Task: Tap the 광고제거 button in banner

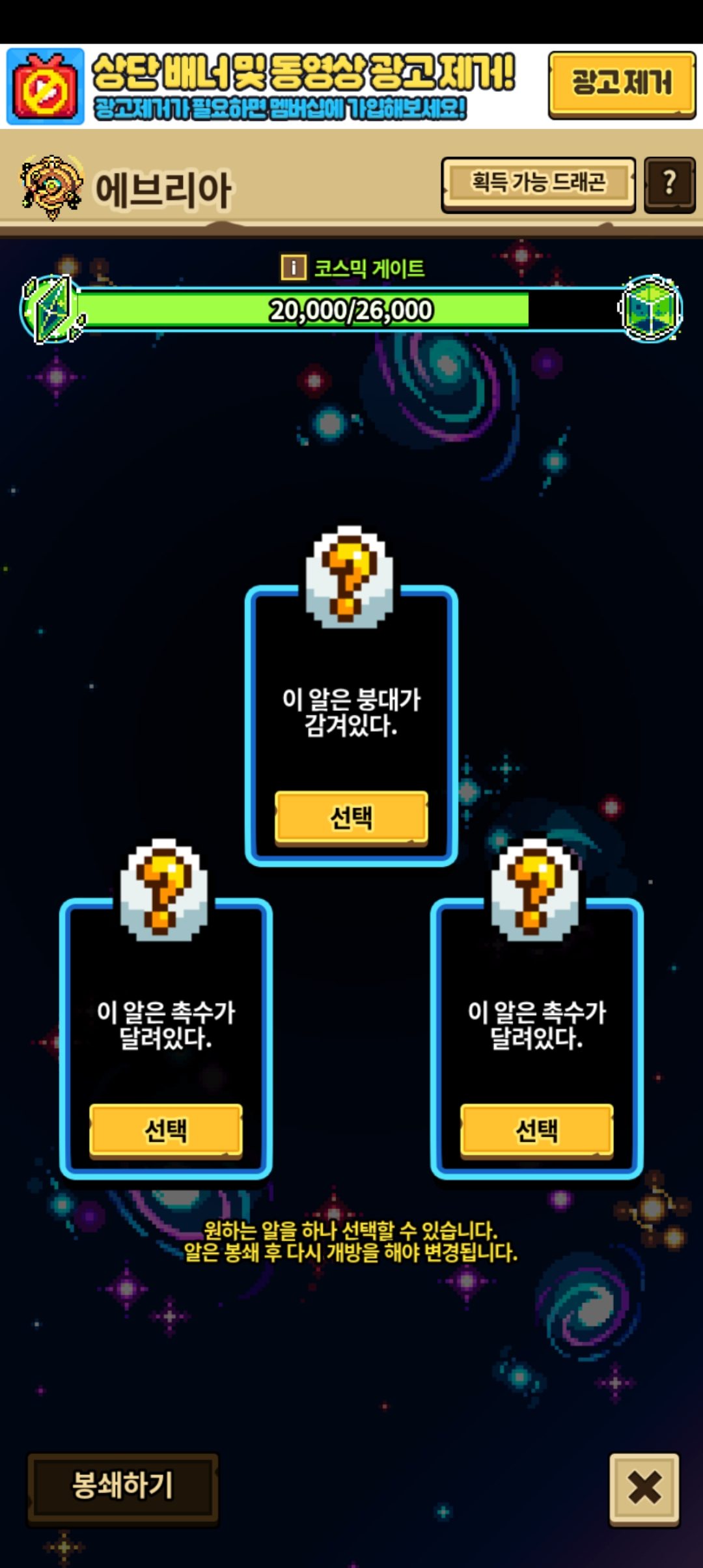Action: [622, 84]
